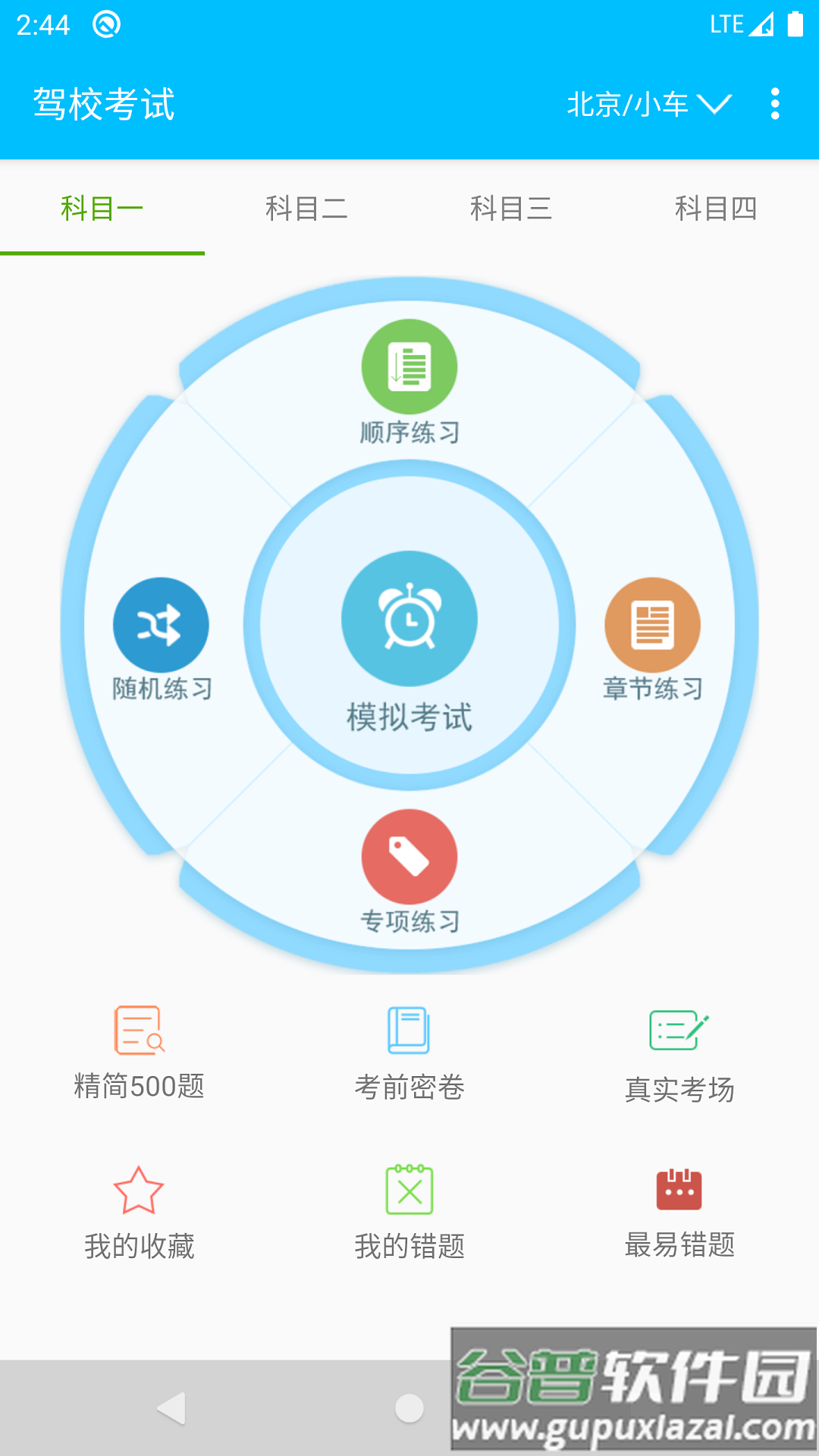Check 最易错题 using the red calendar icon
The height and width of the screenshot is (1456, 819).
coord(679,1191)
